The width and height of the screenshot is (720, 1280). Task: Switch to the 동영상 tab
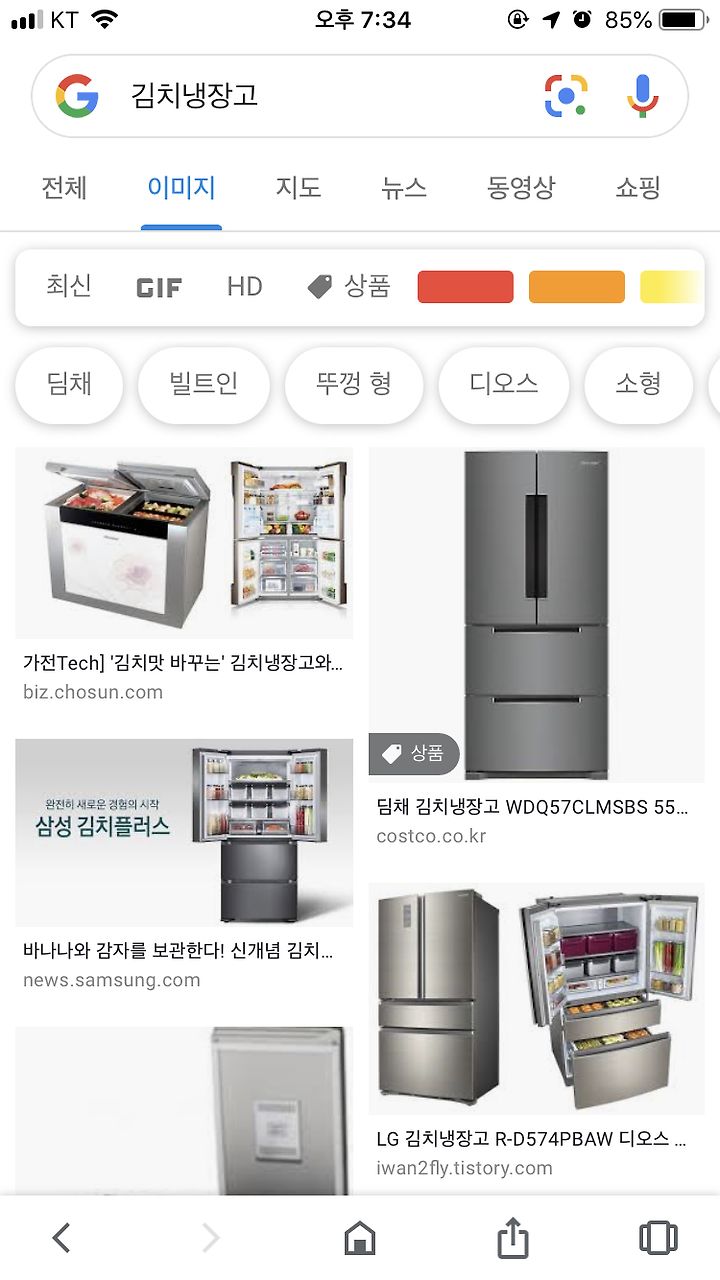[521, 187]
